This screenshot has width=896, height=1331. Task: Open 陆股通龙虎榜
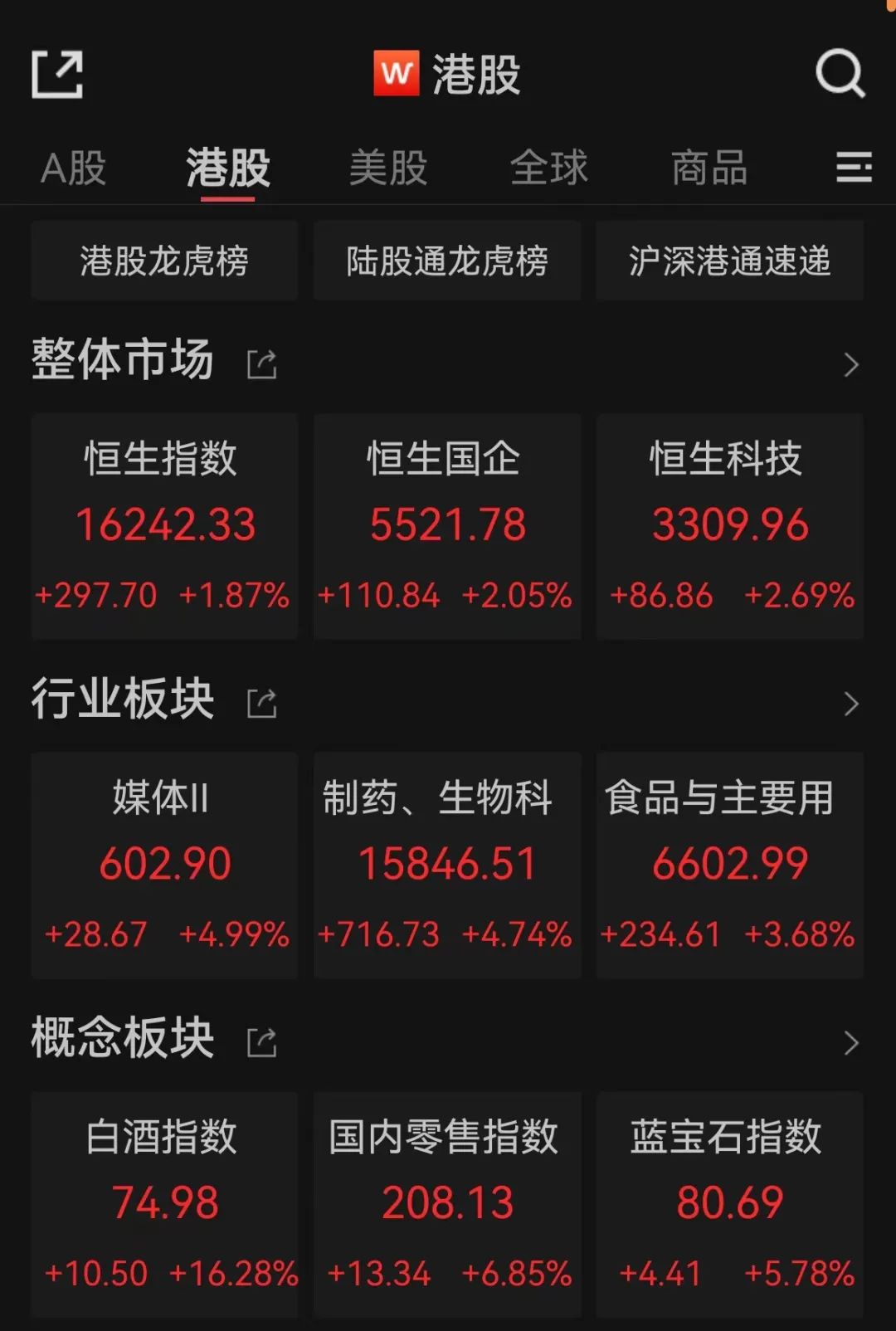[447, 260]
